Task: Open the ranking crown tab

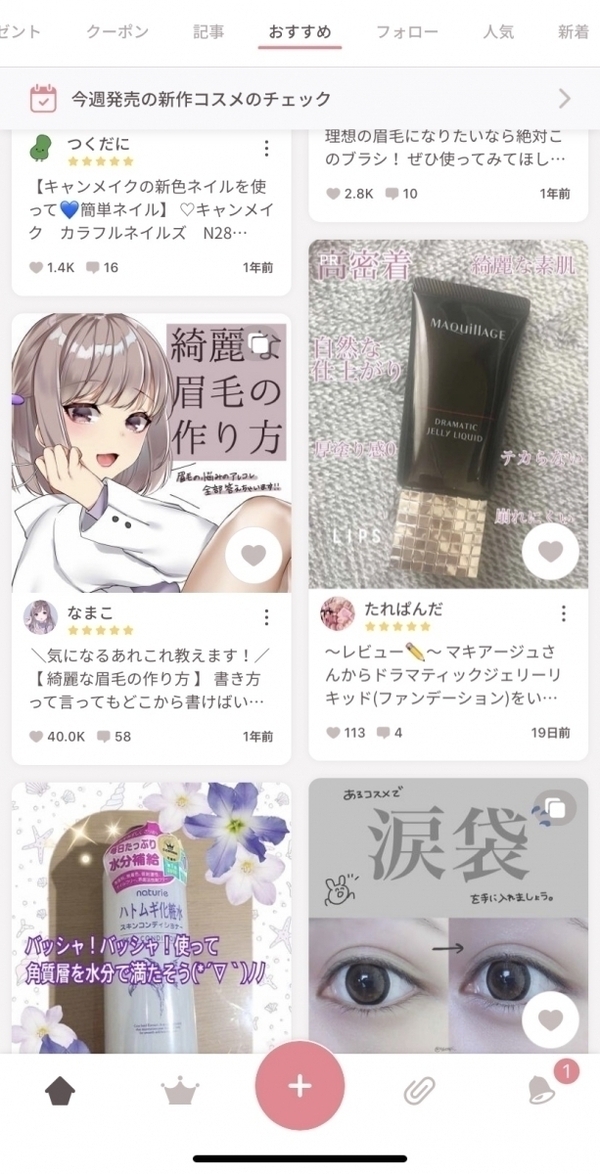Action: click(x=181, y=1091)
